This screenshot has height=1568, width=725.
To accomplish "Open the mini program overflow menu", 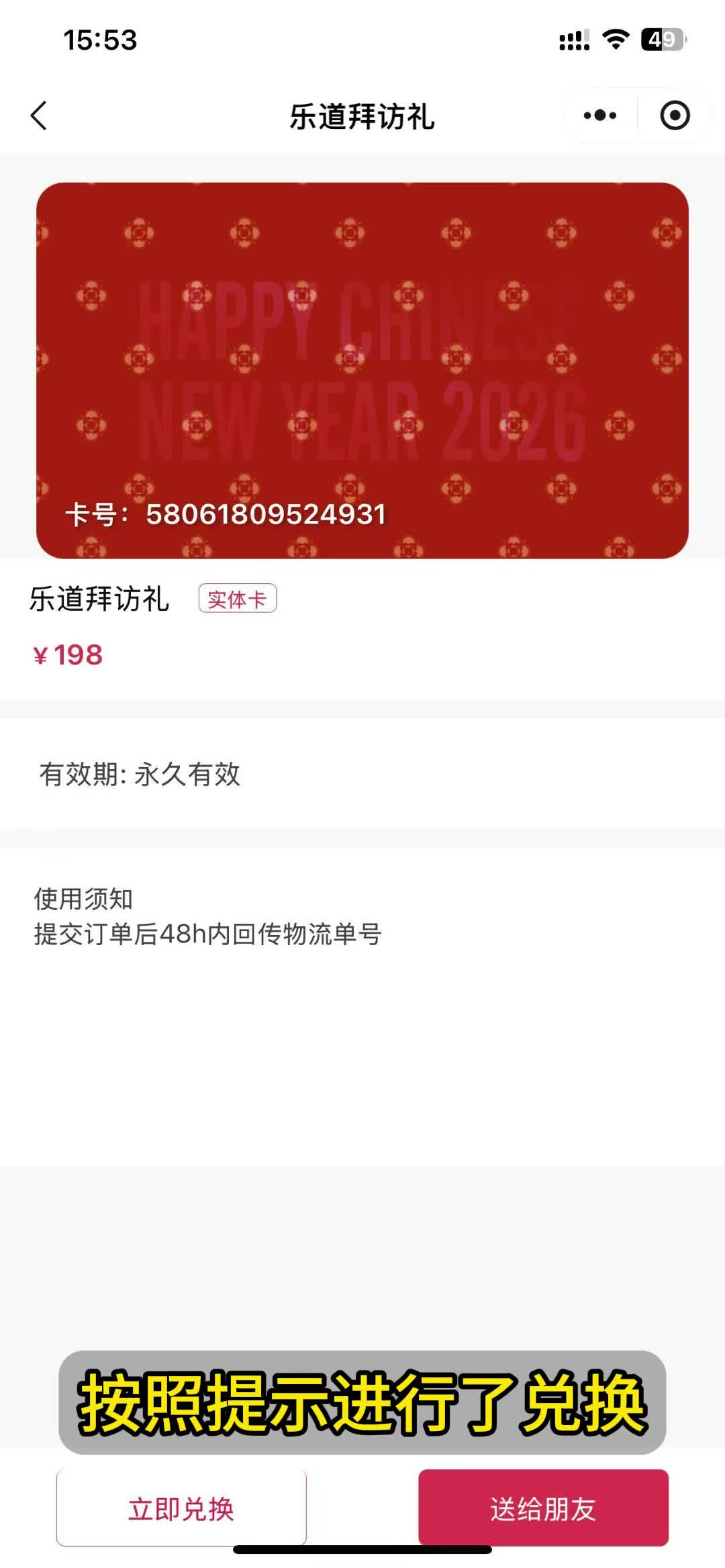I will (599, 115).
